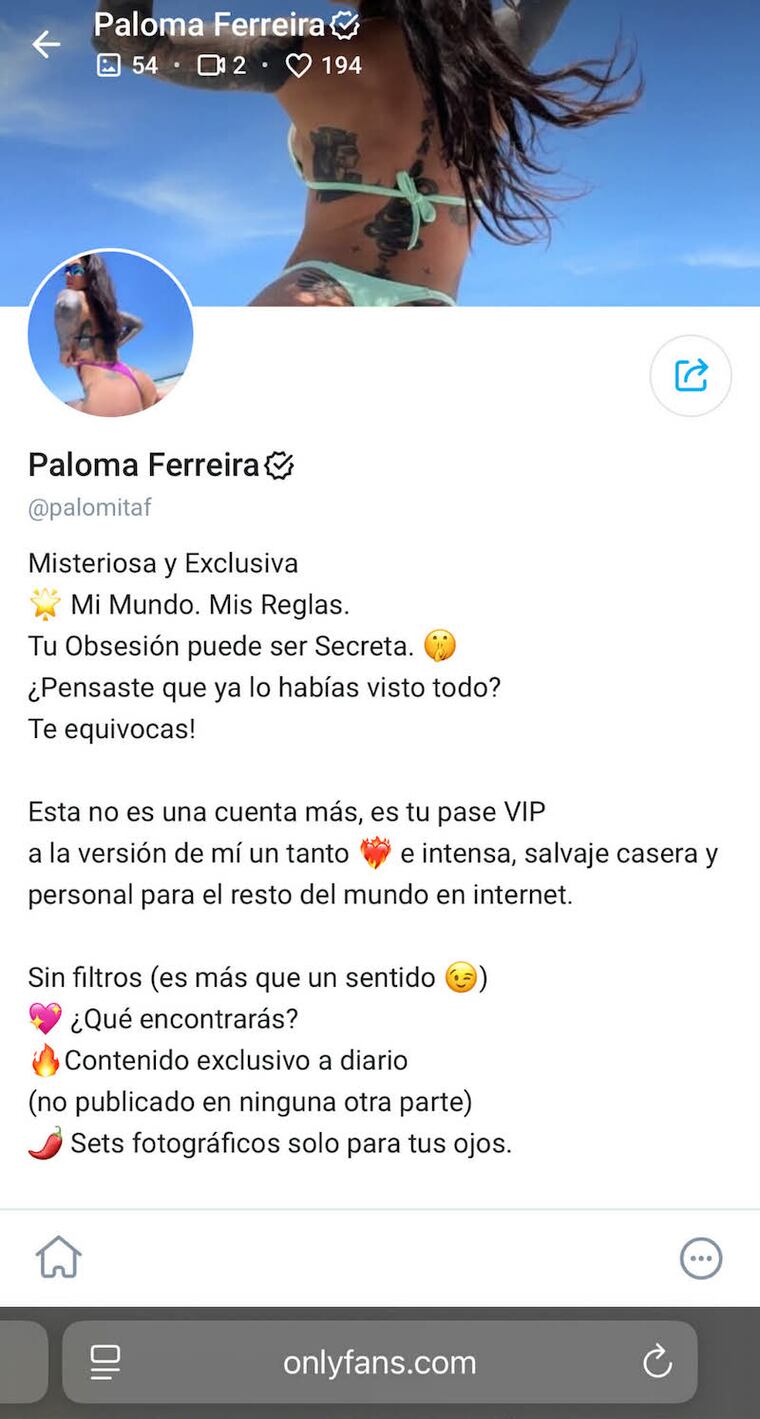Viewport: 760px width, 1419px height.
Task: Click the verified checkmark in the header title
Action: click(344, 25)
